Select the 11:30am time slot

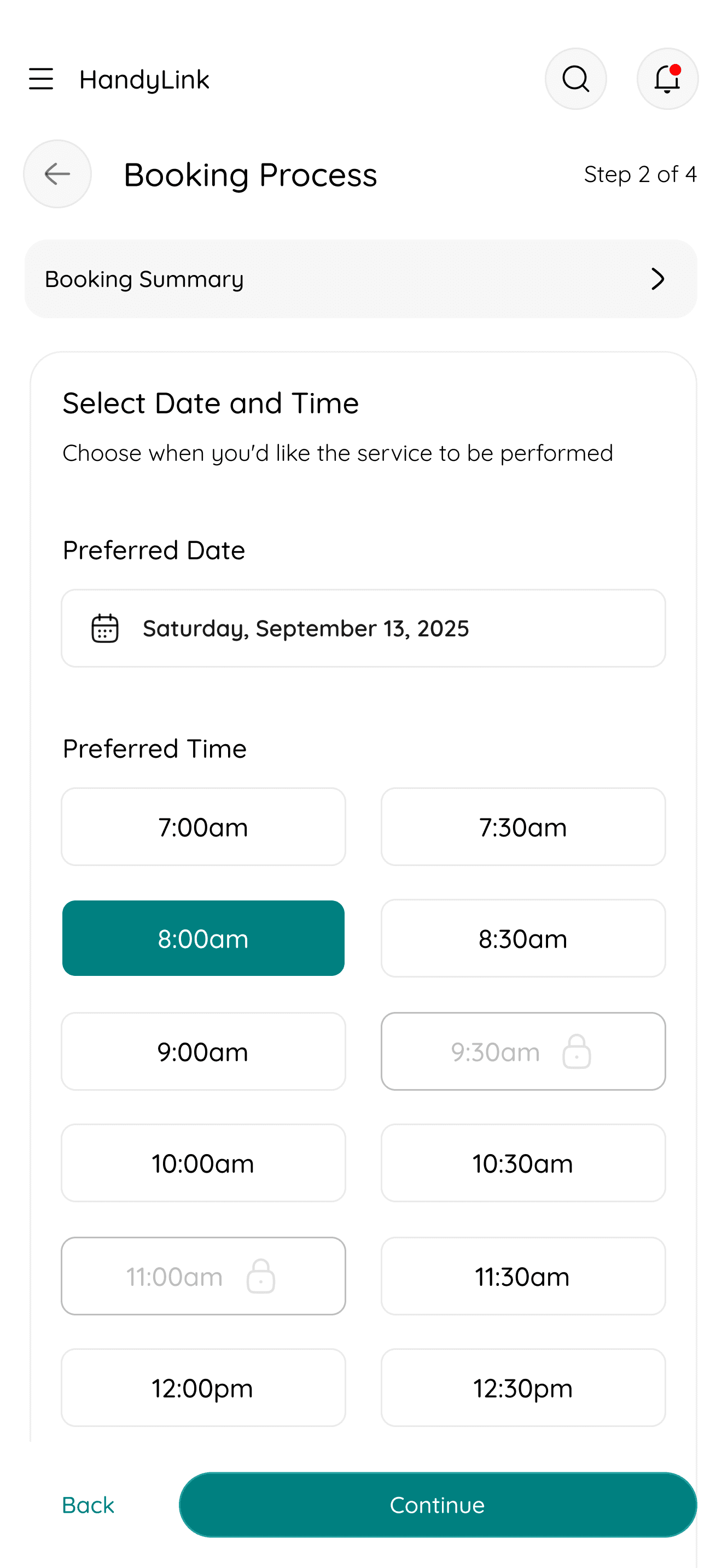pyautogui.click(x=523, y=1276)
